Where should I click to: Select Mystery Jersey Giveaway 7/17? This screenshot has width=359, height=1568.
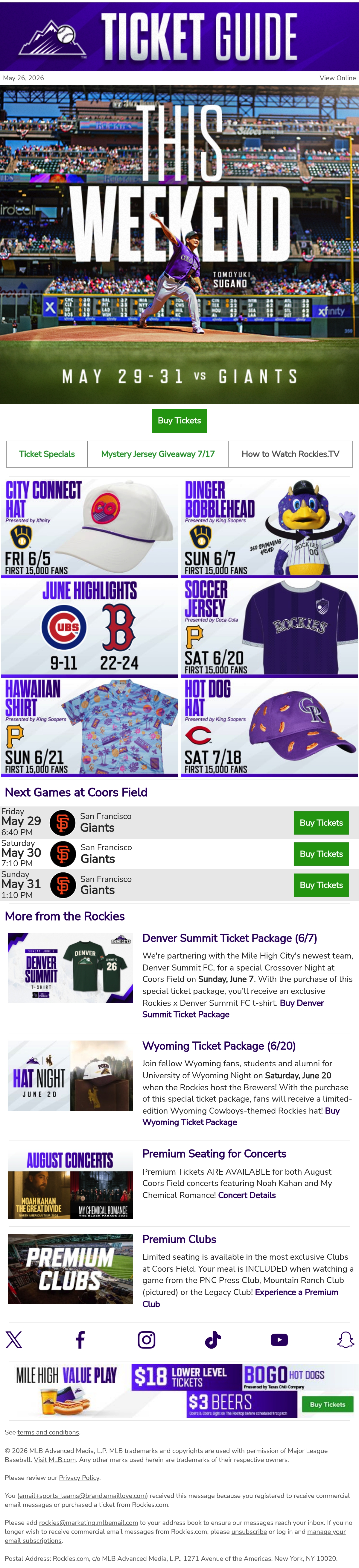pyautogui.click(x=158, y=454)
